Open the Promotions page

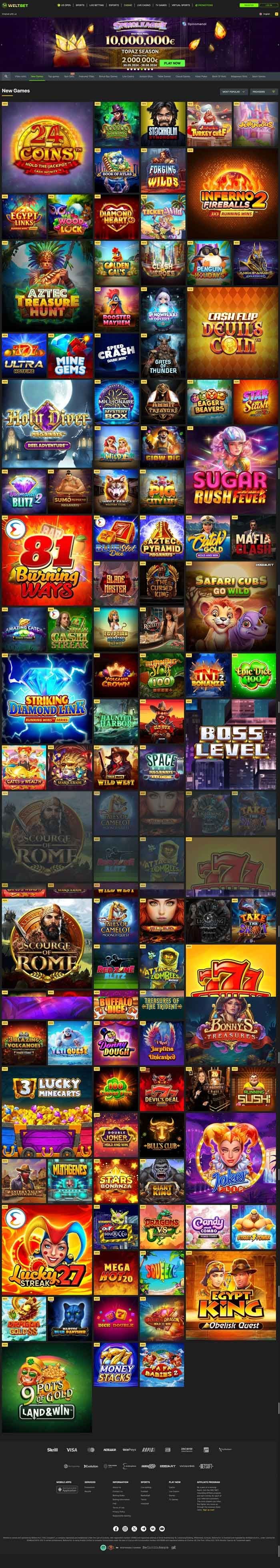point(206,5)
